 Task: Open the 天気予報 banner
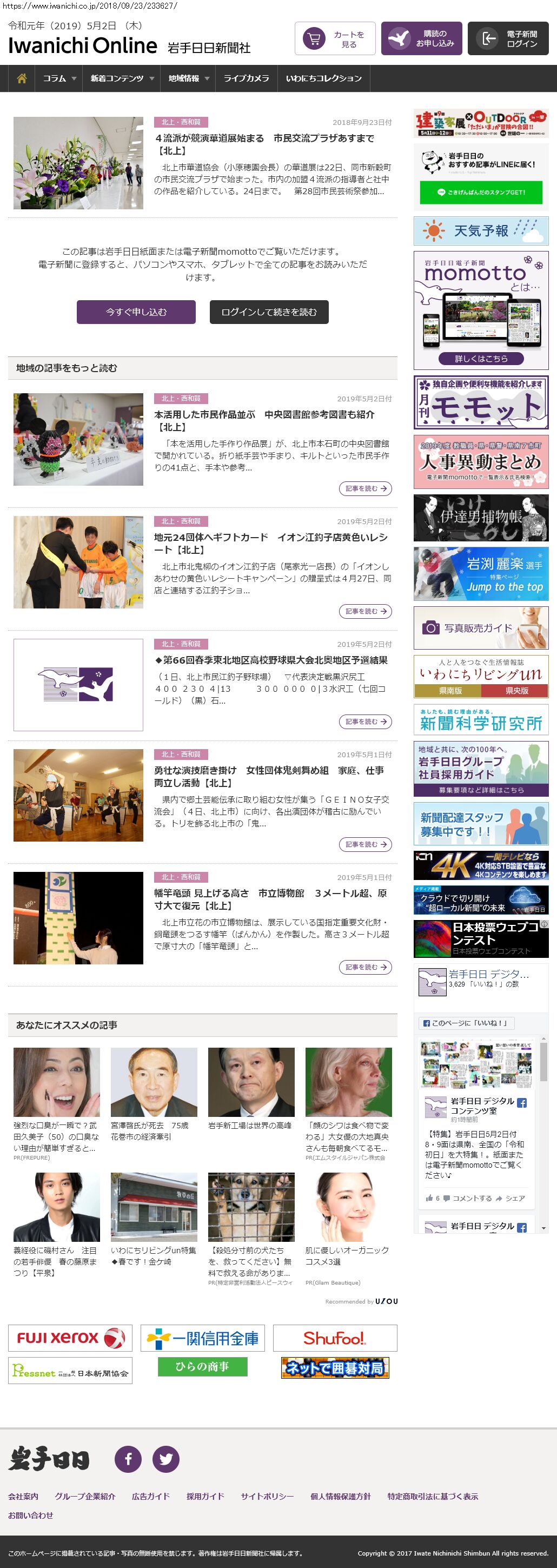click(480, 231)
